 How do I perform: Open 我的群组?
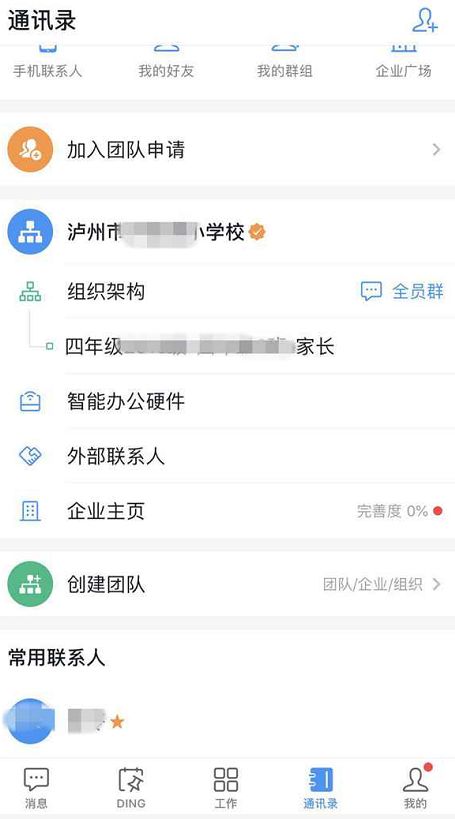285,64
